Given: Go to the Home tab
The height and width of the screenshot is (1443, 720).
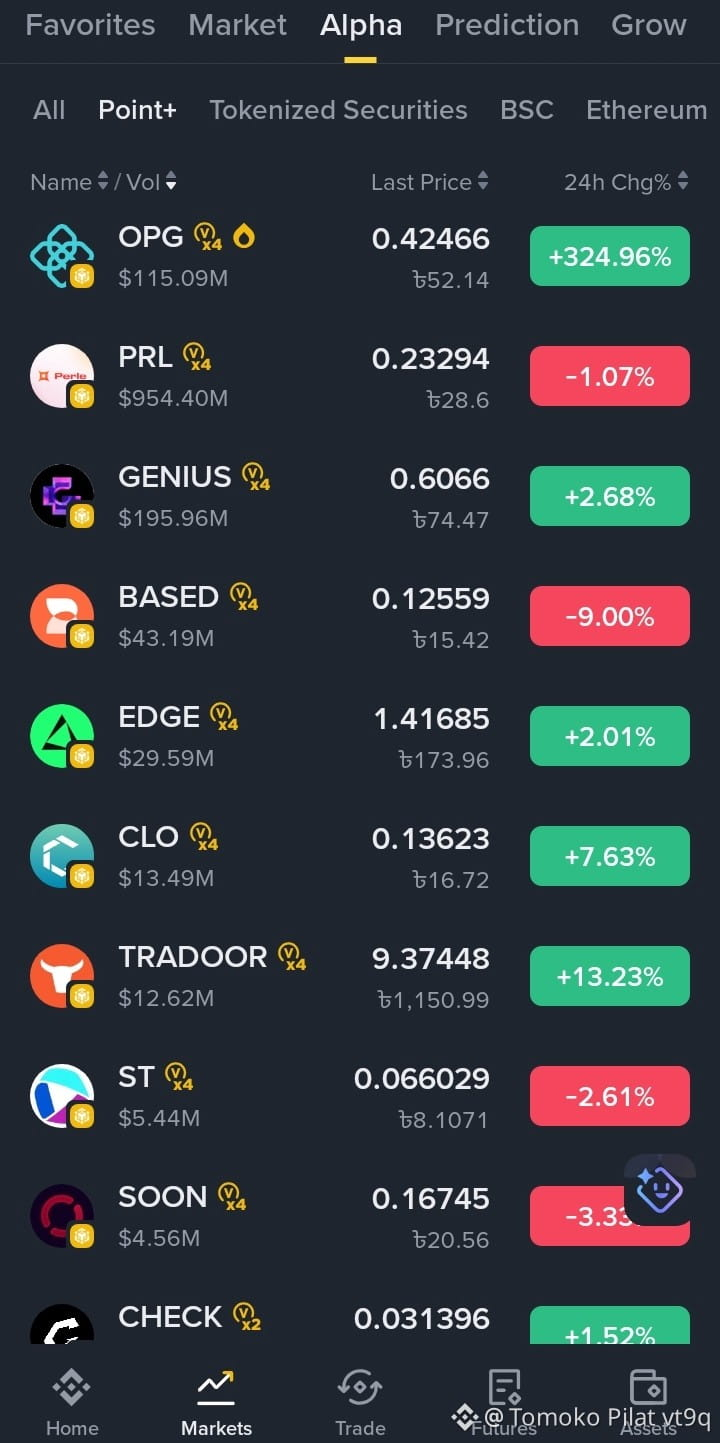Looking at the screenshot, I should pyautogui.click(x=72, y=1403).
